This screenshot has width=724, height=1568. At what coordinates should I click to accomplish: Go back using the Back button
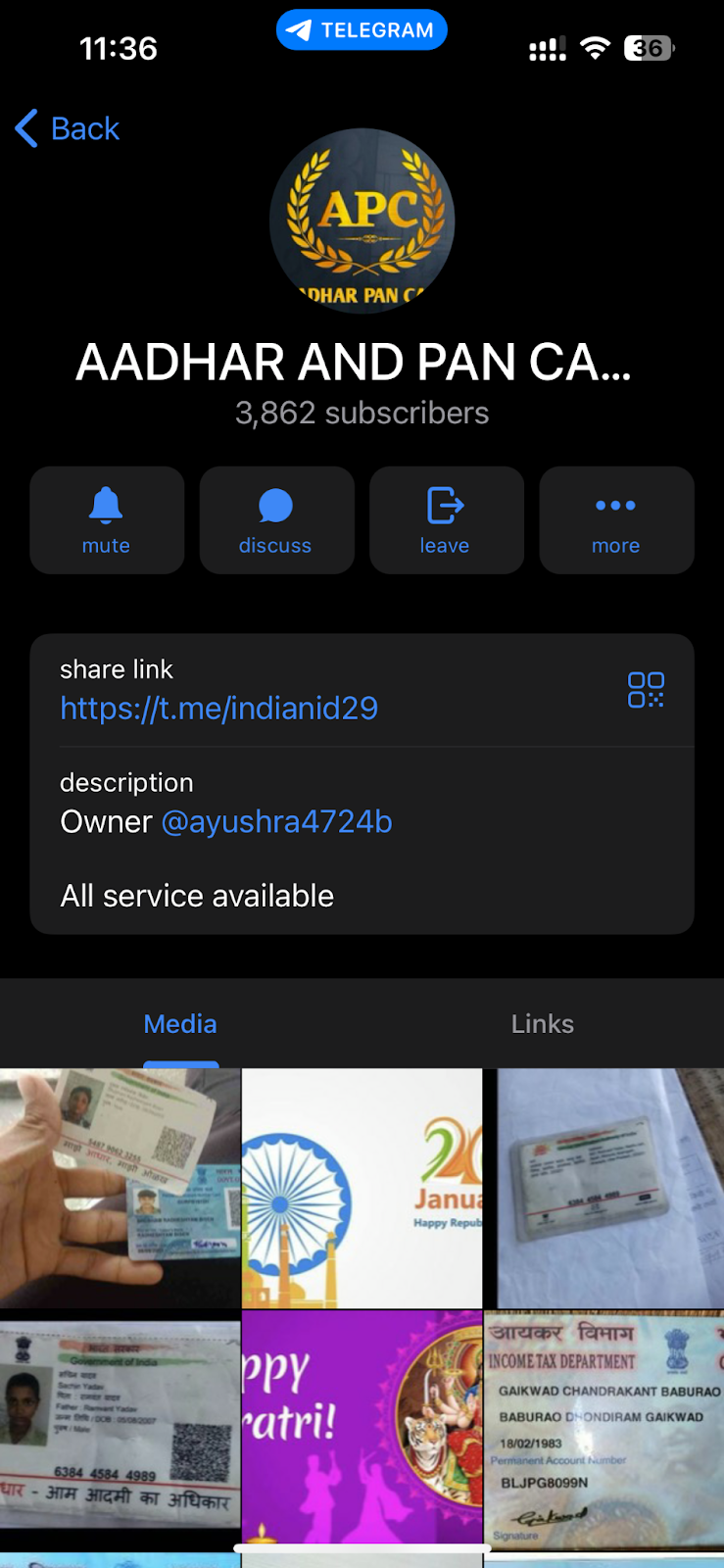68,128
